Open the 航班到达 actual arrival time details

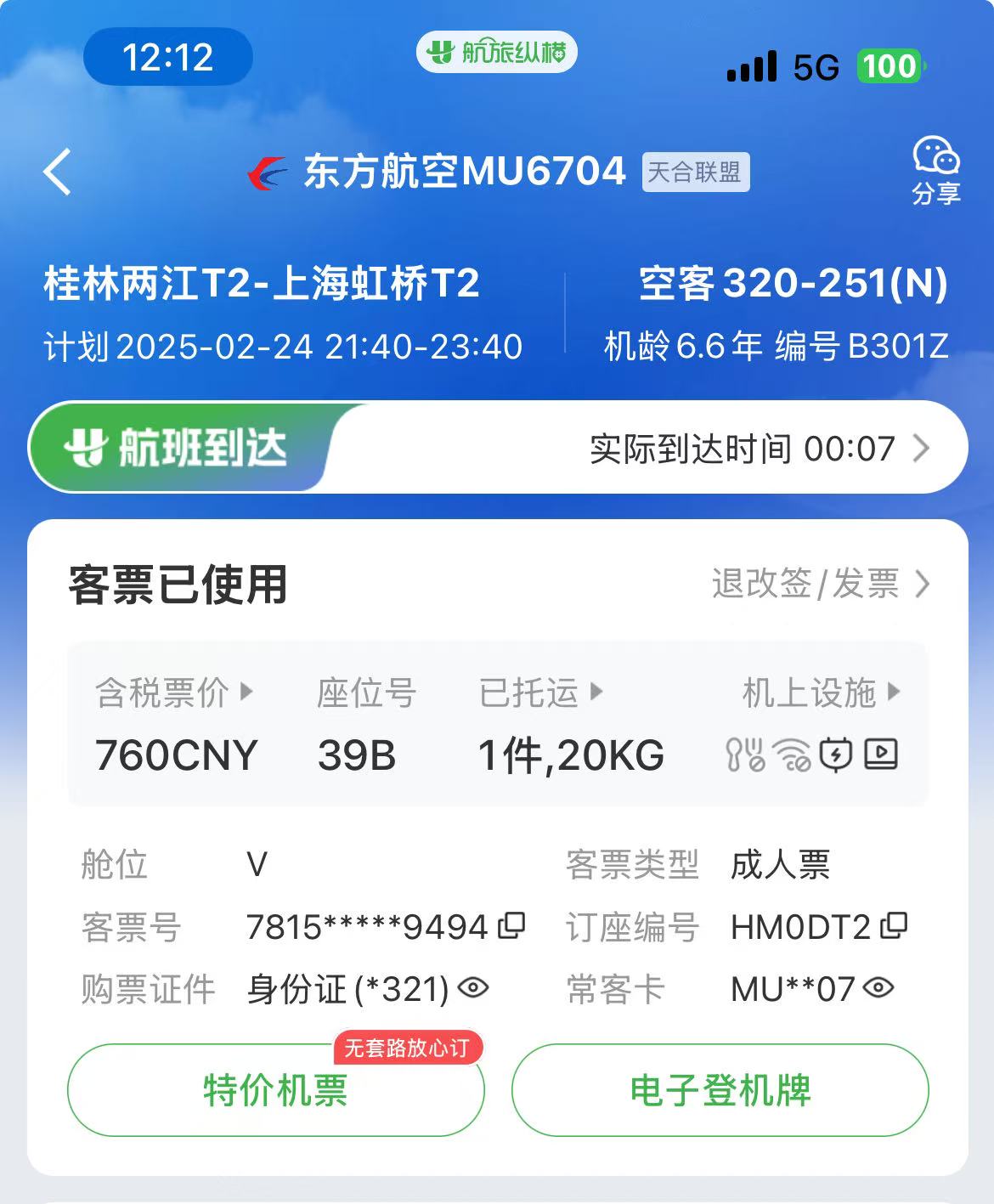760,449
